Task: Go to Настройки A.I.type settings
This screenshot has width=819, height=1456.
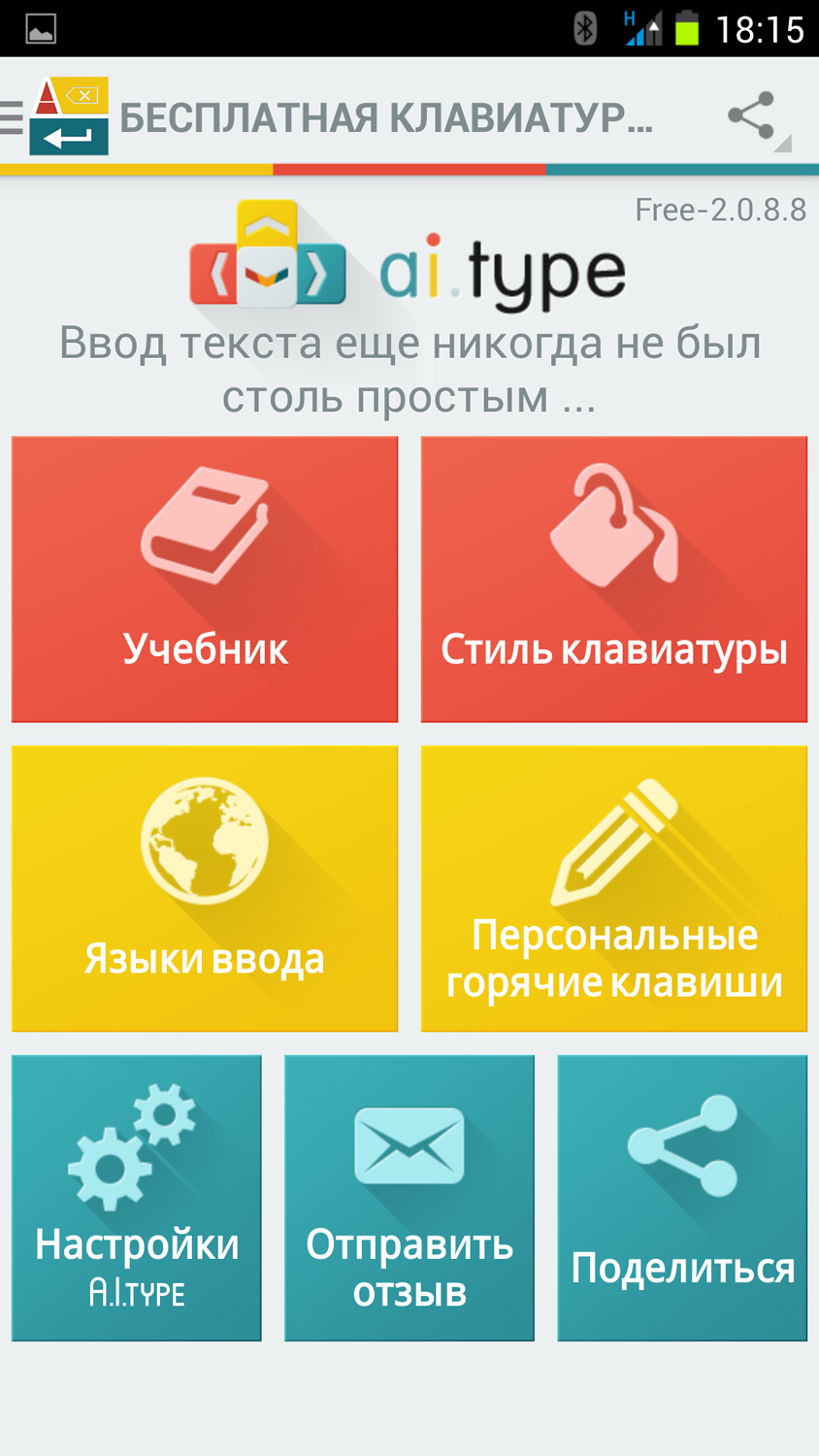Action: click(x=137, y=1198)
